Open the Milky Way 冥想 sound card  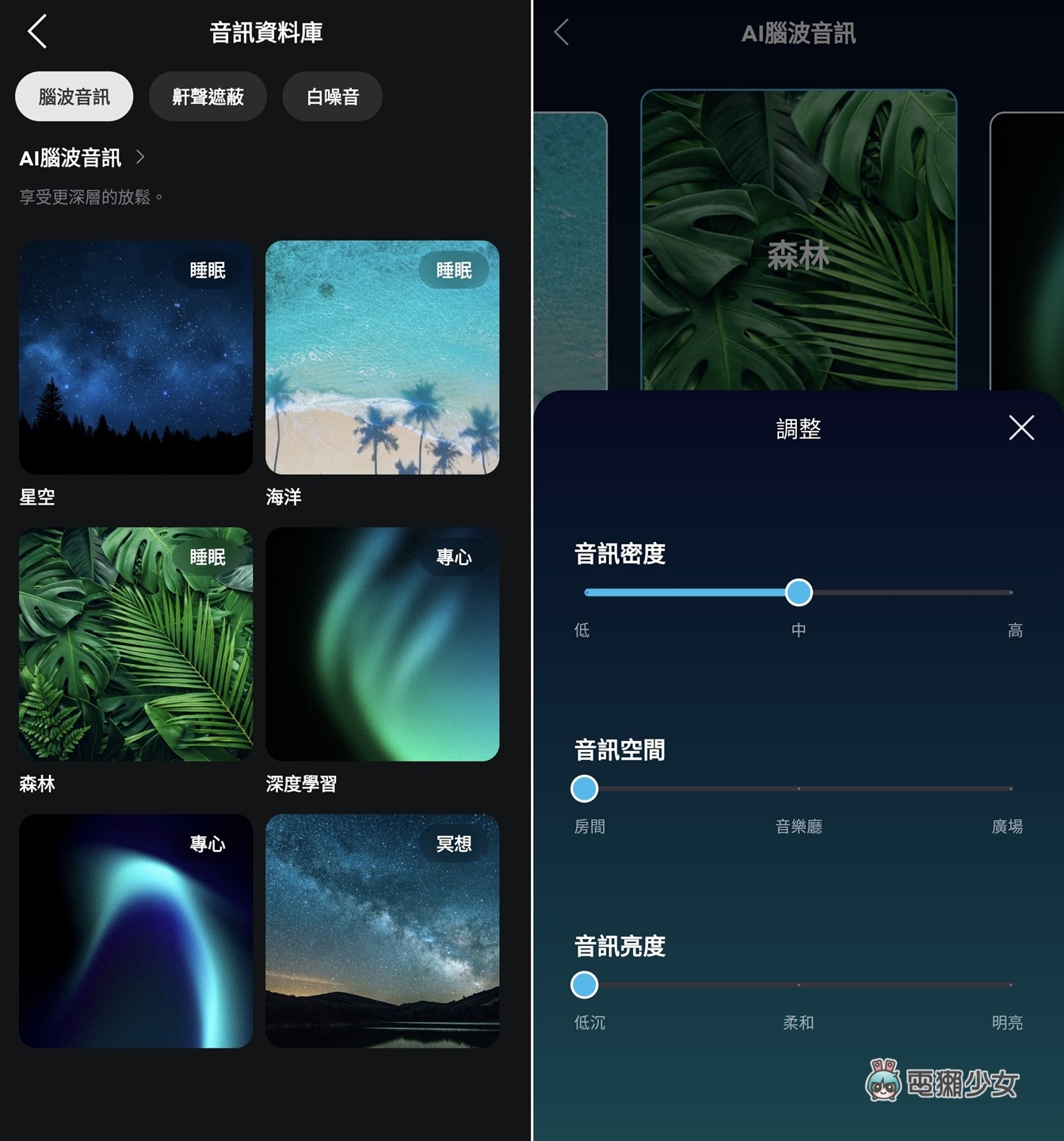(x=382, y=931)
